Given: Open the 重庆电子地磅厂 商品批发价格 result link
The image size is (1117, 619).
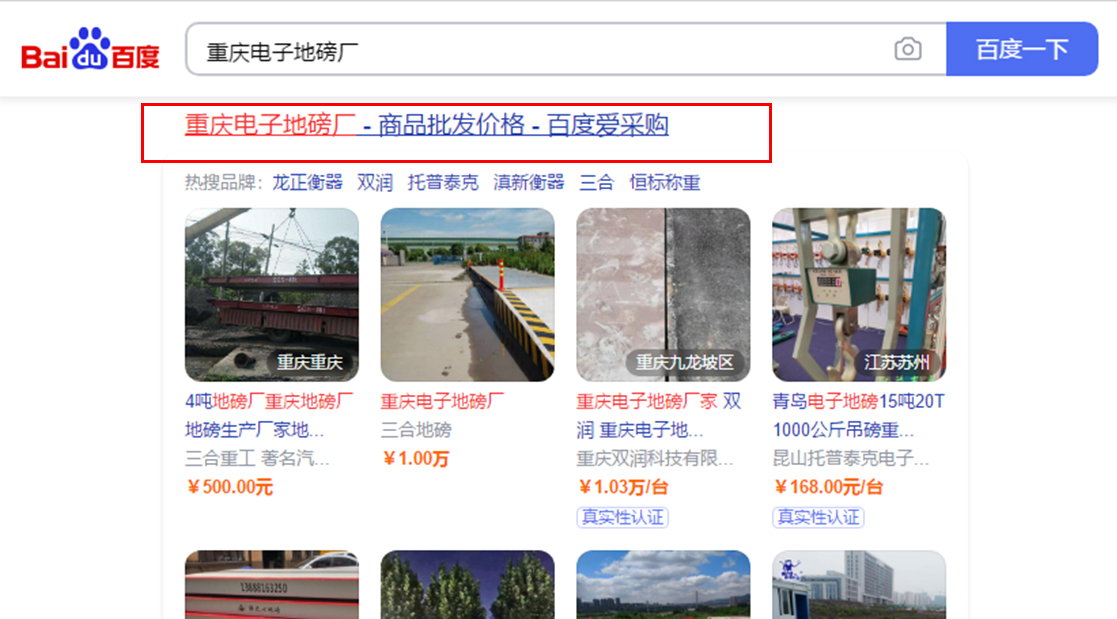Looking at the screenshot, I should coord(426,126).
